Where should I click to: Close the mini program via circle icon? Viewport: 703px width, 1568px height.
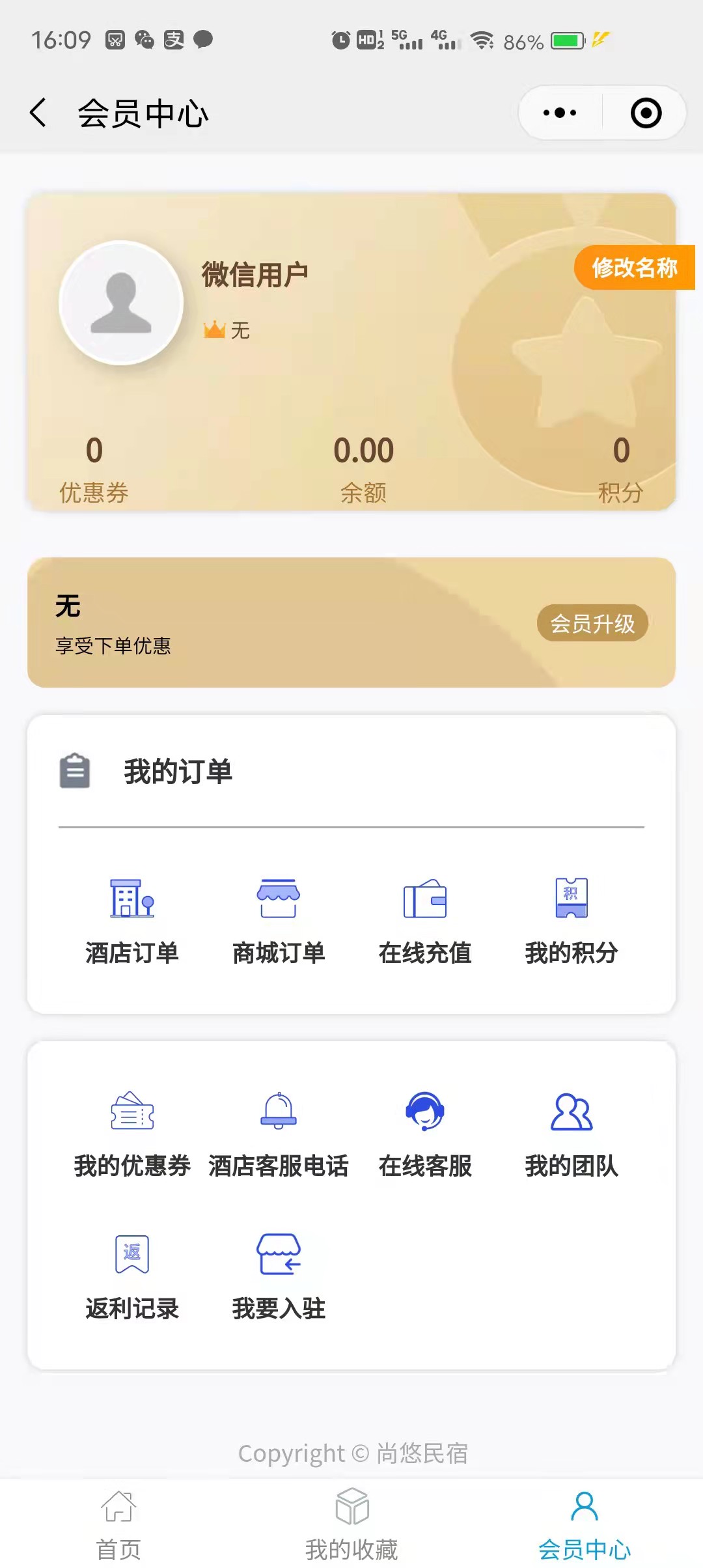(x=646, y=113)
